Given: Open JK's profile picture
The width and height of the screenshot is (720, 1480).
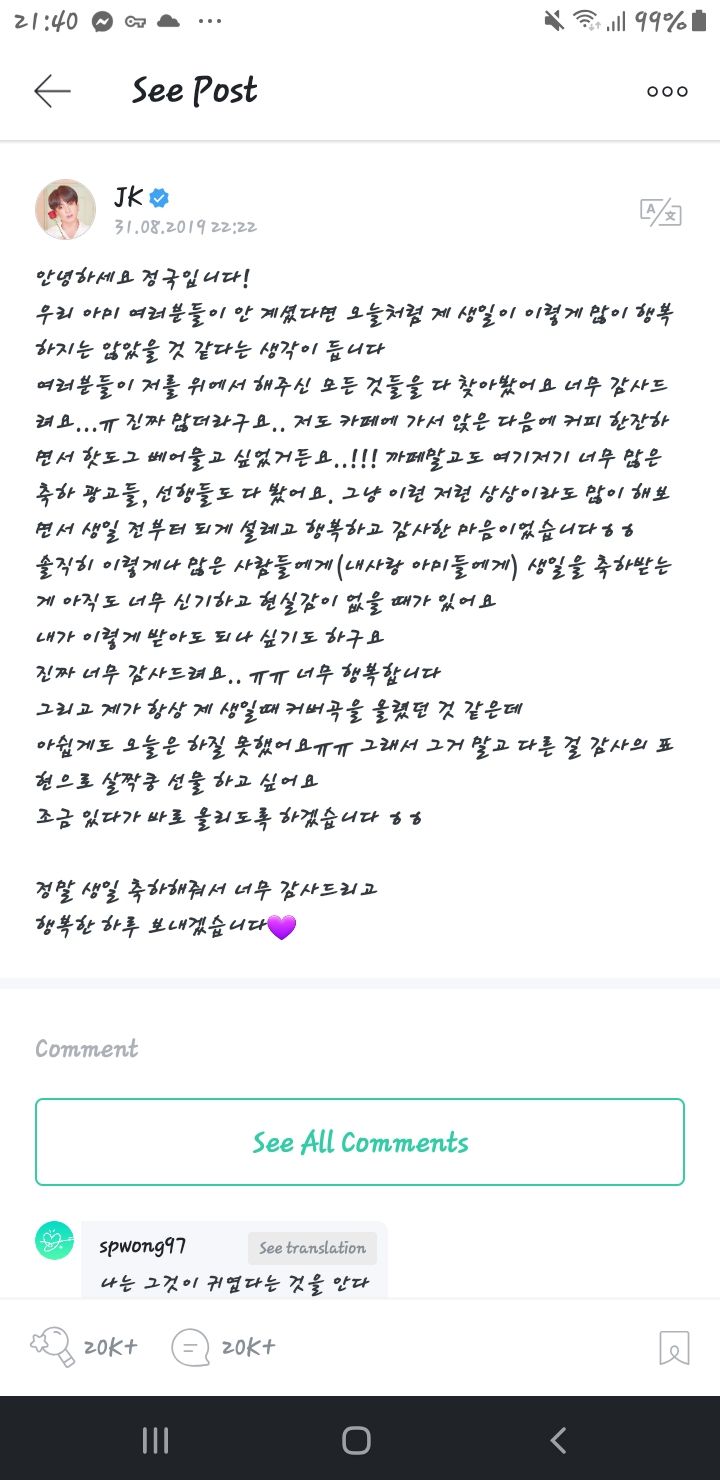Looking at the screenshot, I should 66,210.
